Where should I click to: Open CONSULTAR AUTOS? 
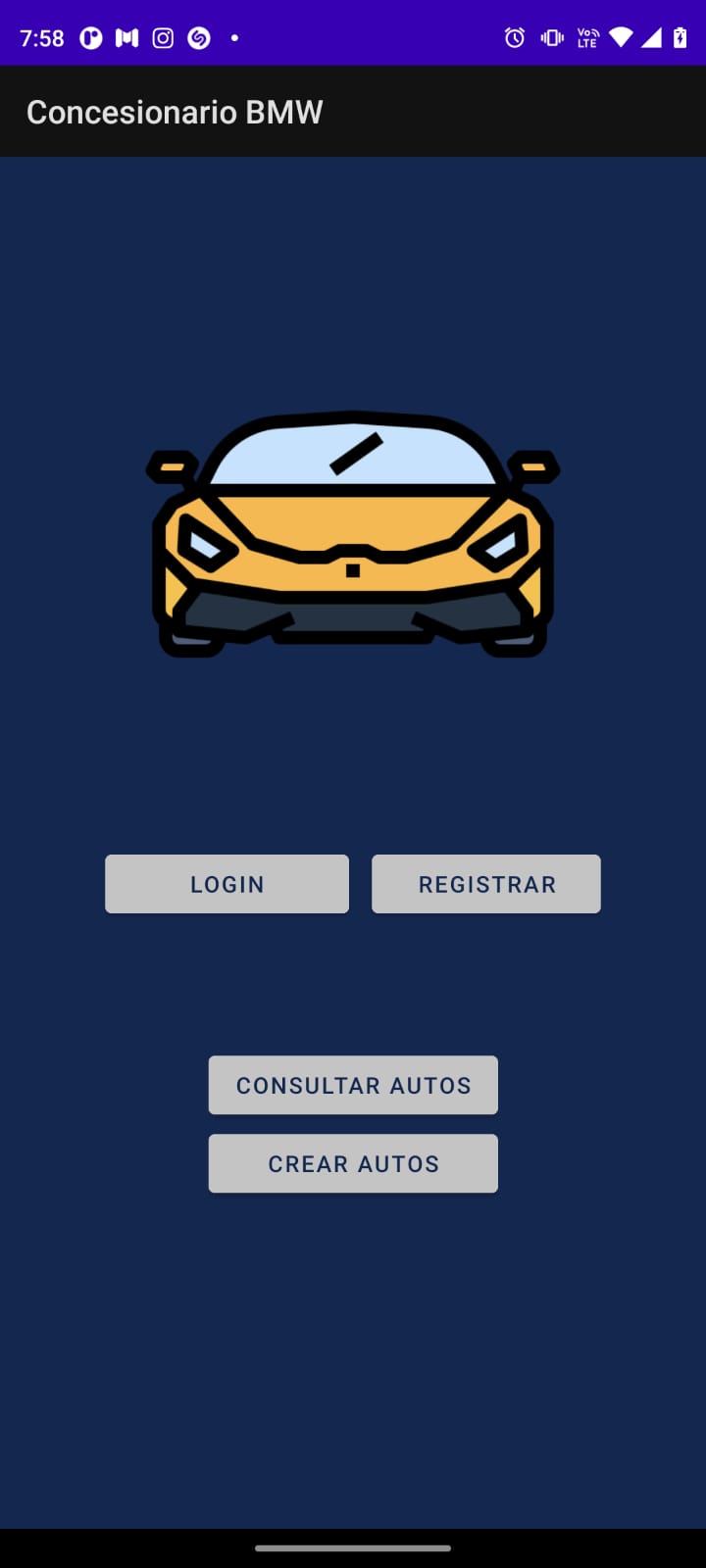pos(353,1085)
